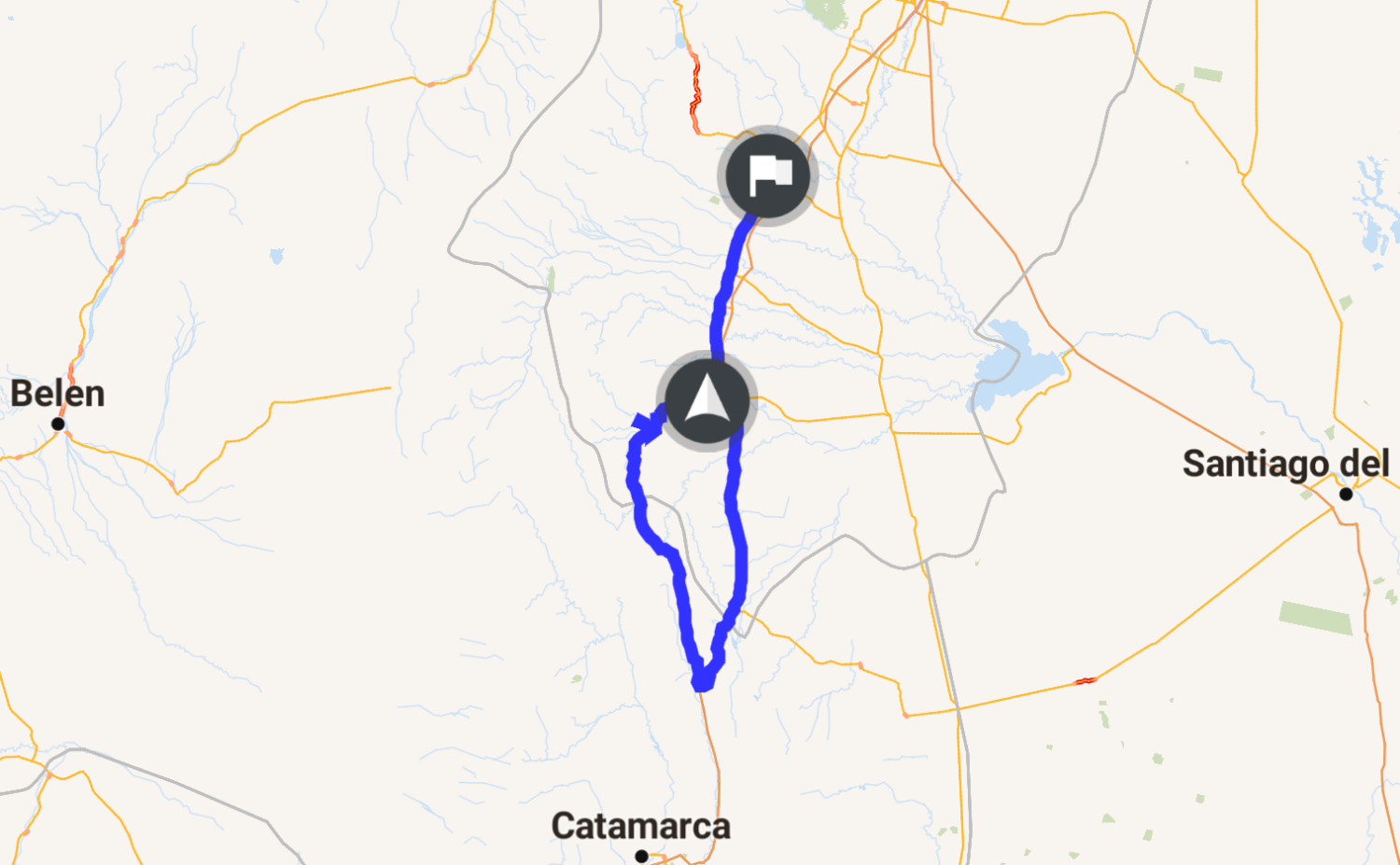Screen dimensions: 1400x865
Task: Tap the destination flag marker
Action: tap(767, 174)
